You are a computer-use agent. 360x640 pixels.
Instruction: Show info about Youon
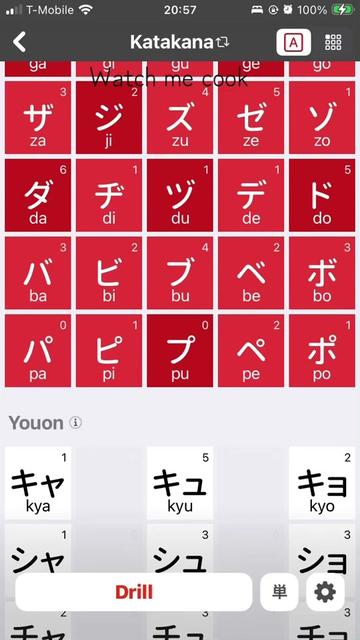pos(76,422)
